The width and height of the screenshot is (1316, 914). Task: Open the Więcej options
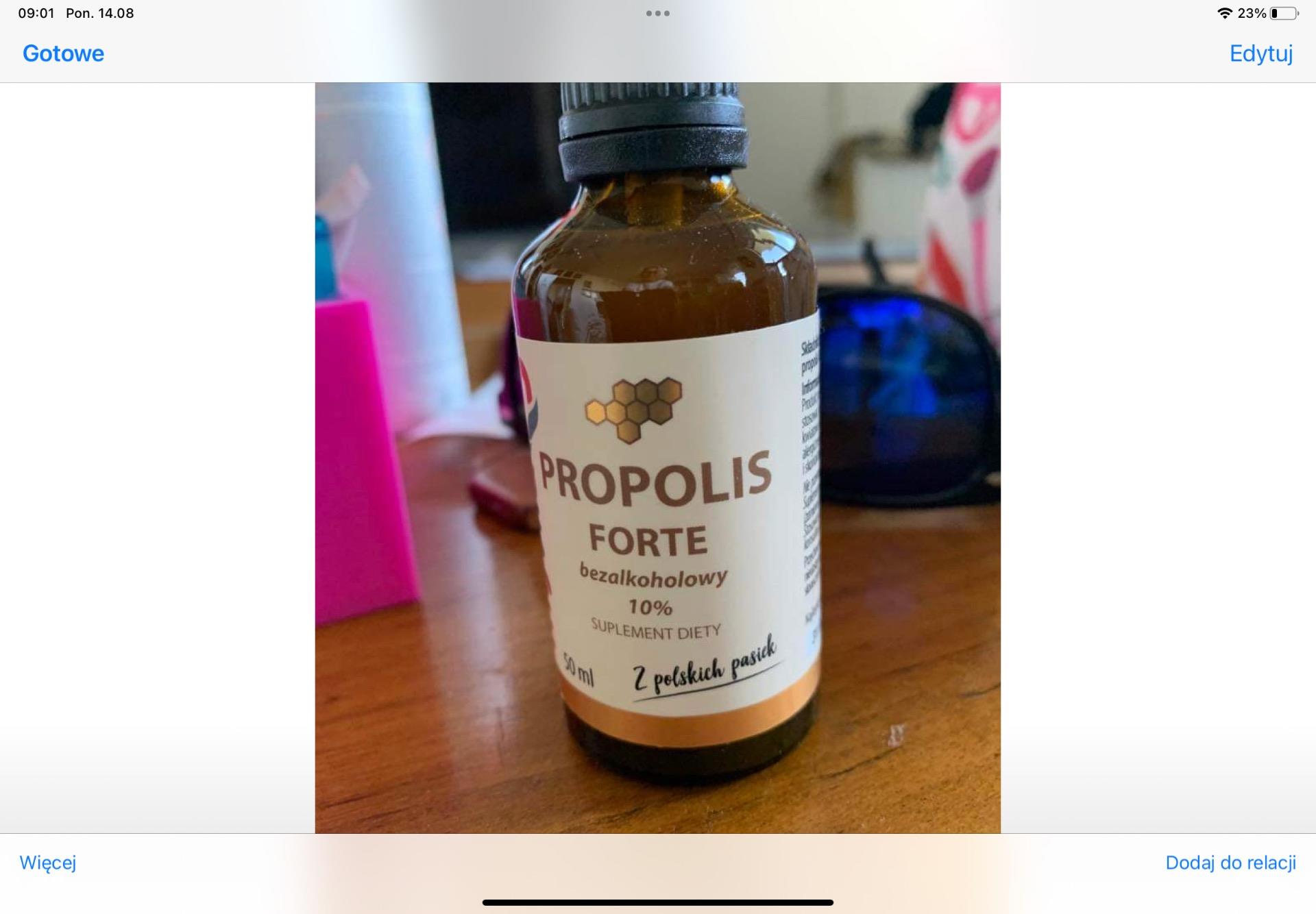(x=48, y=863)
